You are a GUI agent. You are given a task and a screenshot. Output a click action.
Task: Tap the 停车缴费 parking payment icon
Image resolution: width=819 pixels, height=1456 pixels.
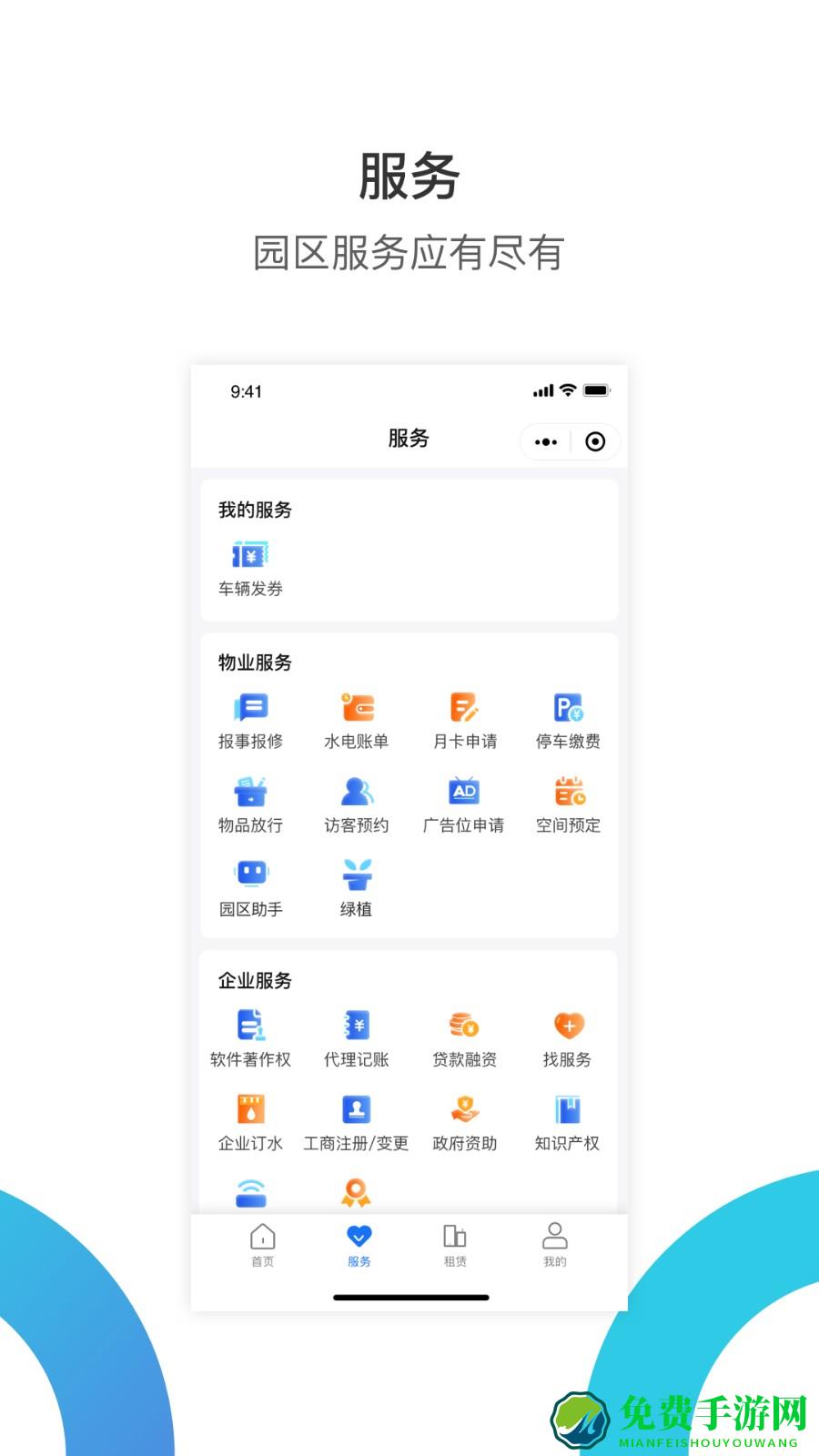coord(566,715)
